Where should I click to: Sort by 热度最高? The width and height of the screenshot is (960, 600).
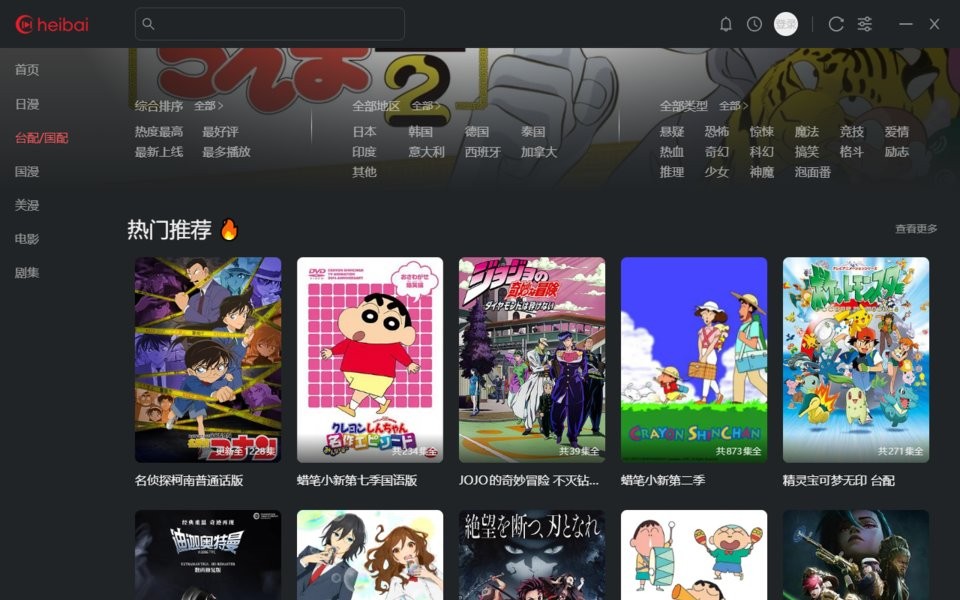(x=159, y=132)
